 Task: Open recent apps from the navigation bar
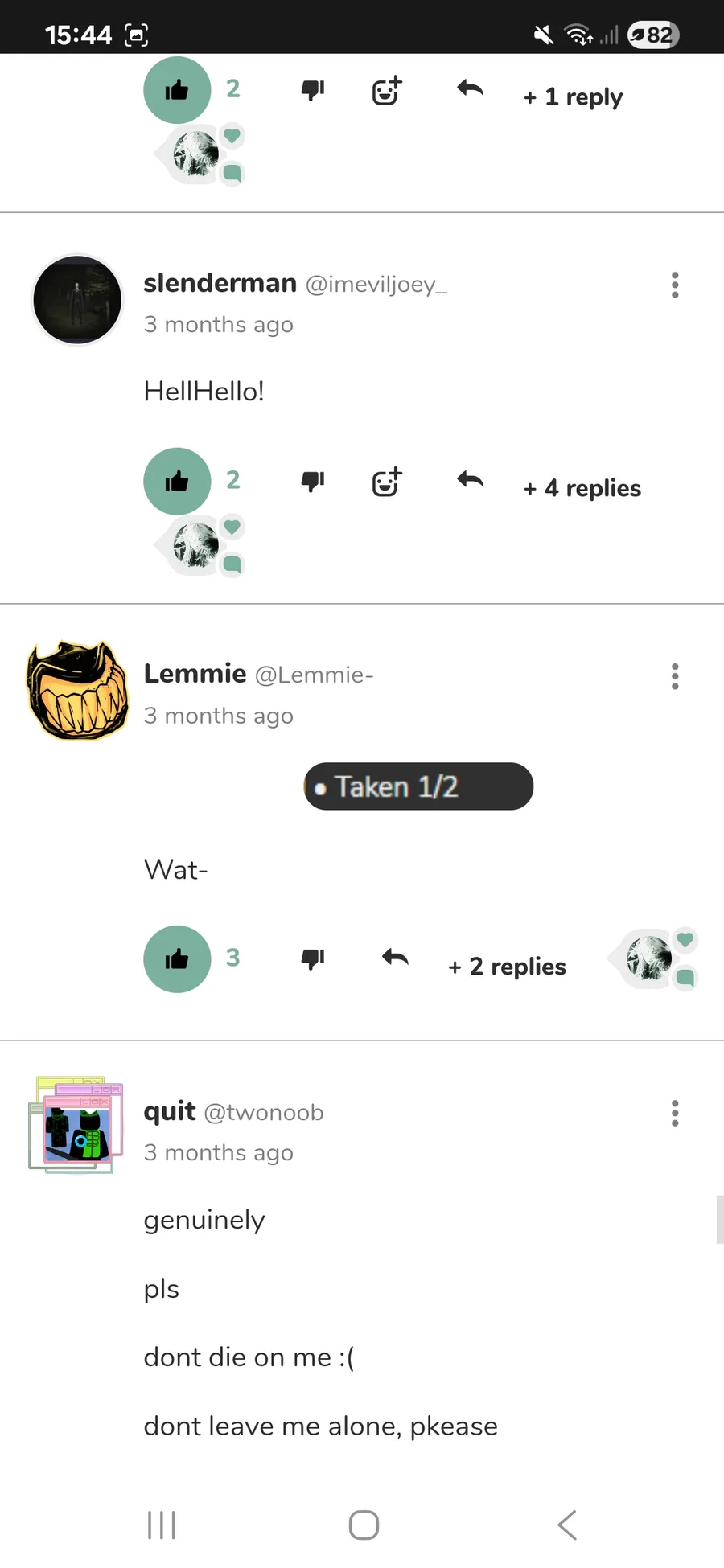(x=162, y=1525)
